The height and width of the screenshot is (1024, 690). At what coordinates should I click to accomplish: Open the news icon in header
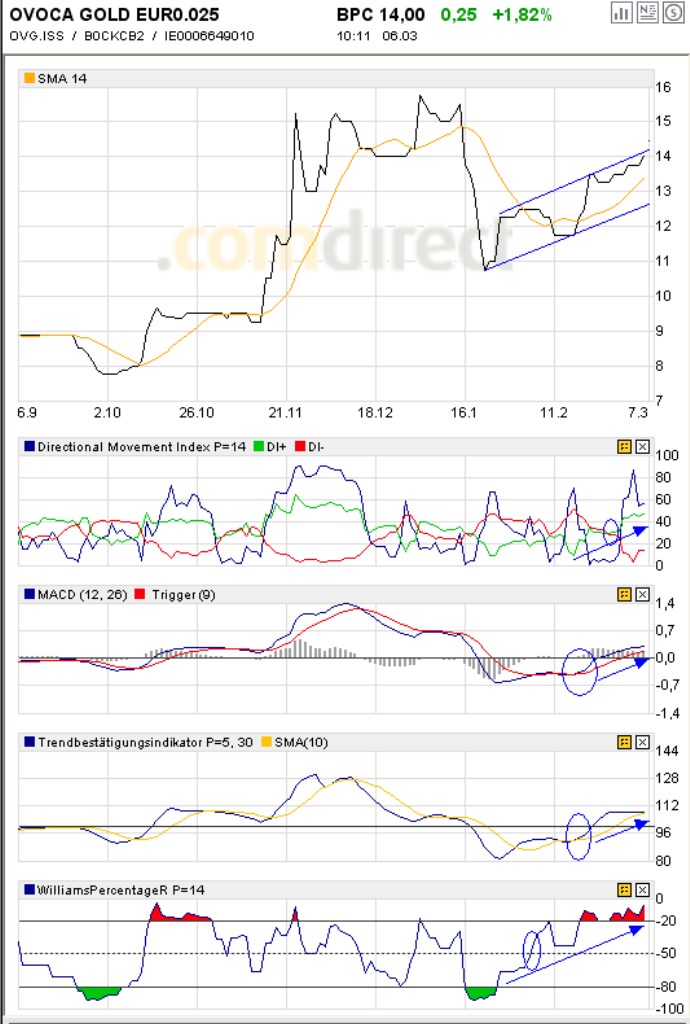coord(647,13)
